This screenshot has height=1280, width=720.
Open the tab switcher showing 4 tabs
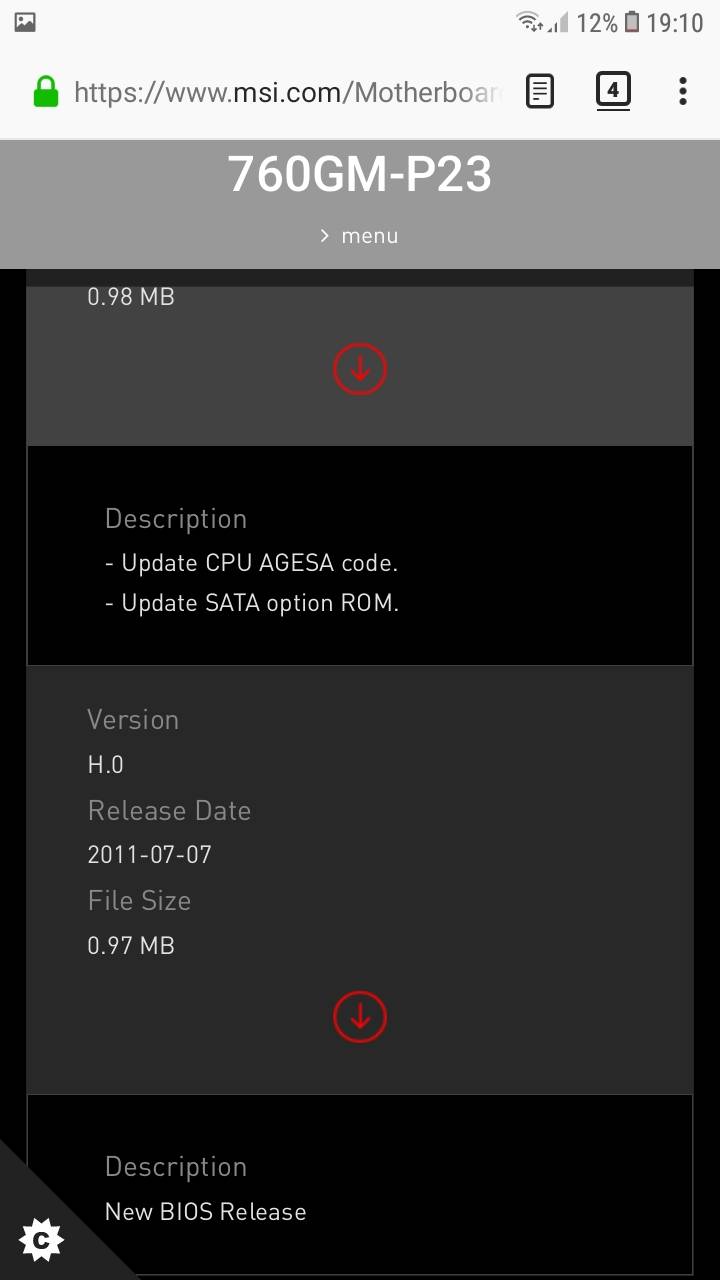pos(613,91)
